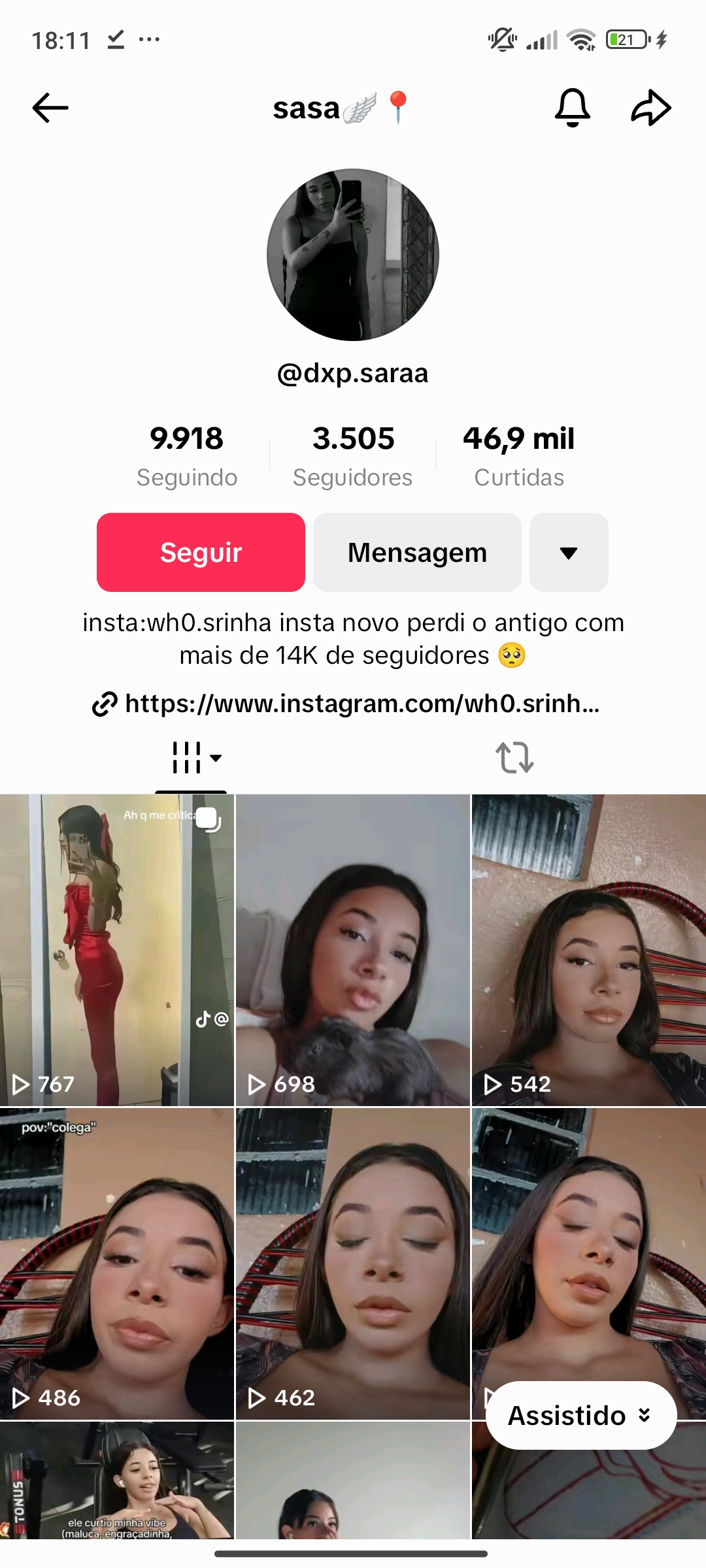Play the video with 698 views
The height and width of the screenshot is (1568, 706).
pos(353,950)
